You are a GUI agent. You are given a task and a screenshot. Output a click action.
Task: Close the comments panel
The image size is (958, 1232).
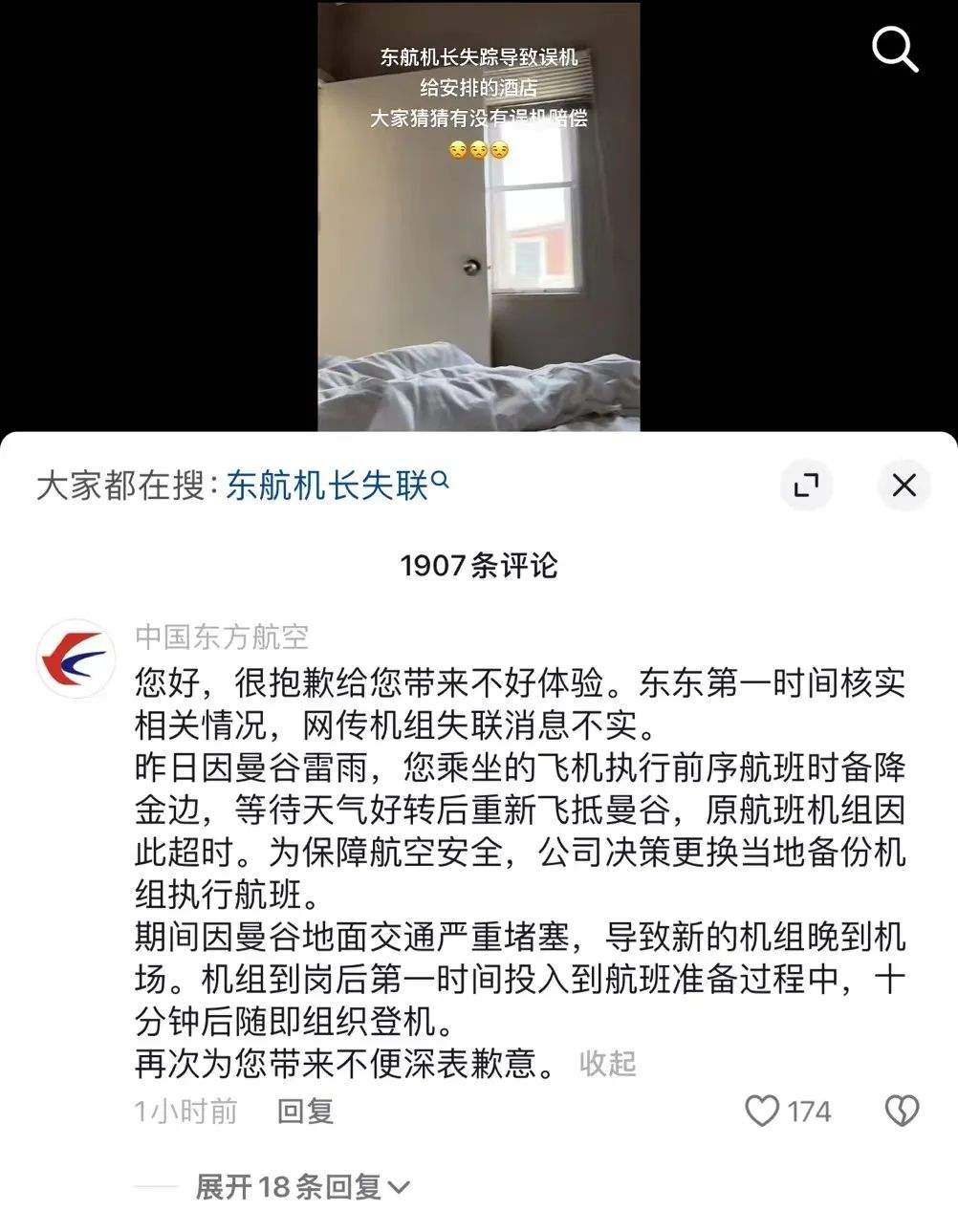904,486
